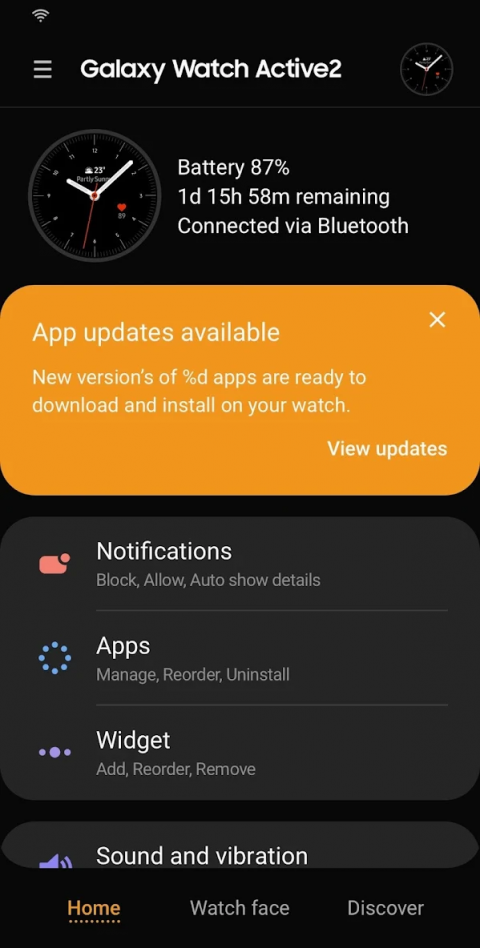
Task: Open Notifications settings
Action: pyautogui.click(x=240, y=563)
